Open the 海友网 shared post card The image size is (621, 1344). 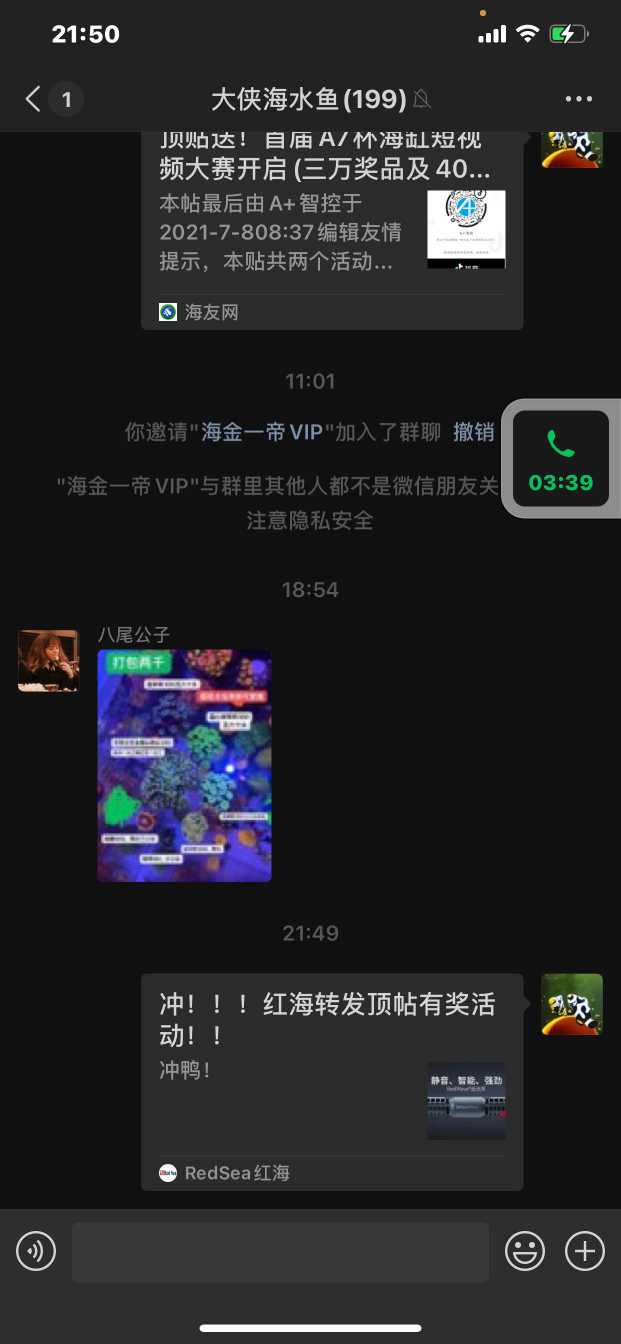coord(332,230)
